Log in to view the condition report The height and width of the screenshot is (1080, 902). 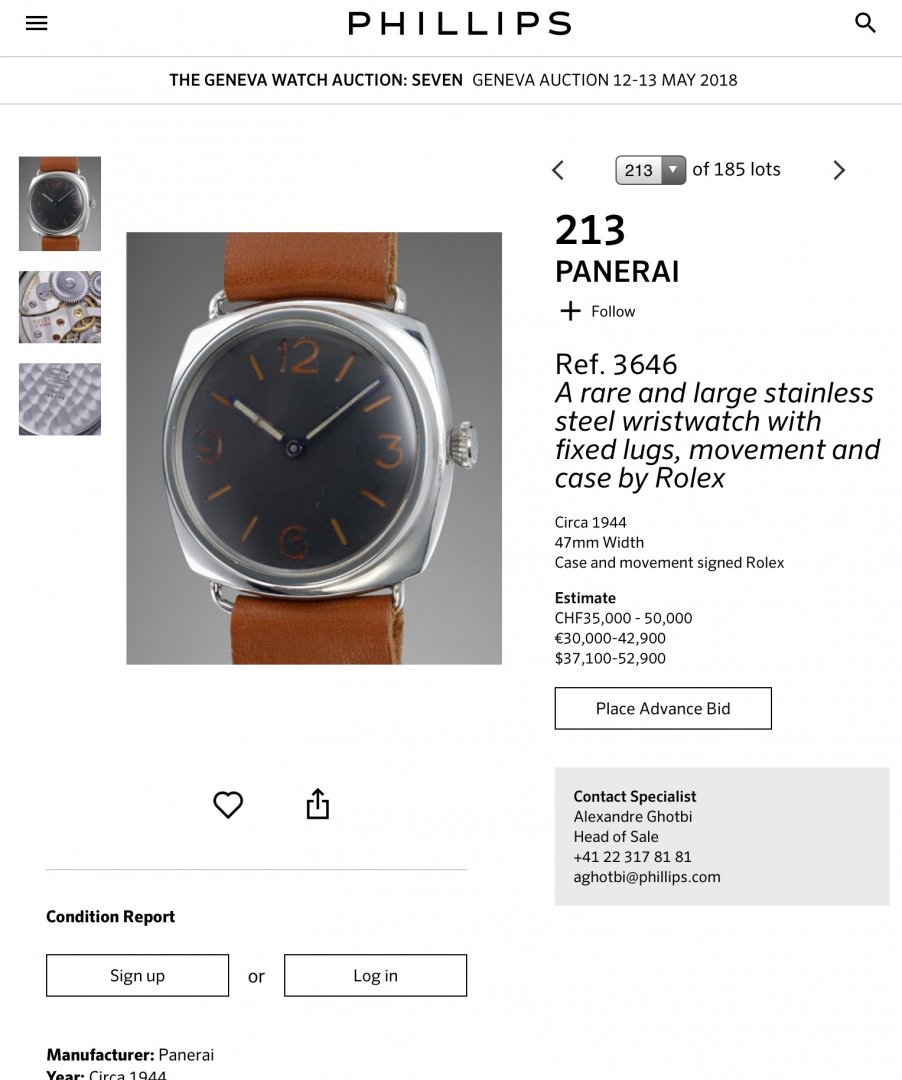click(x=375, y=975)
